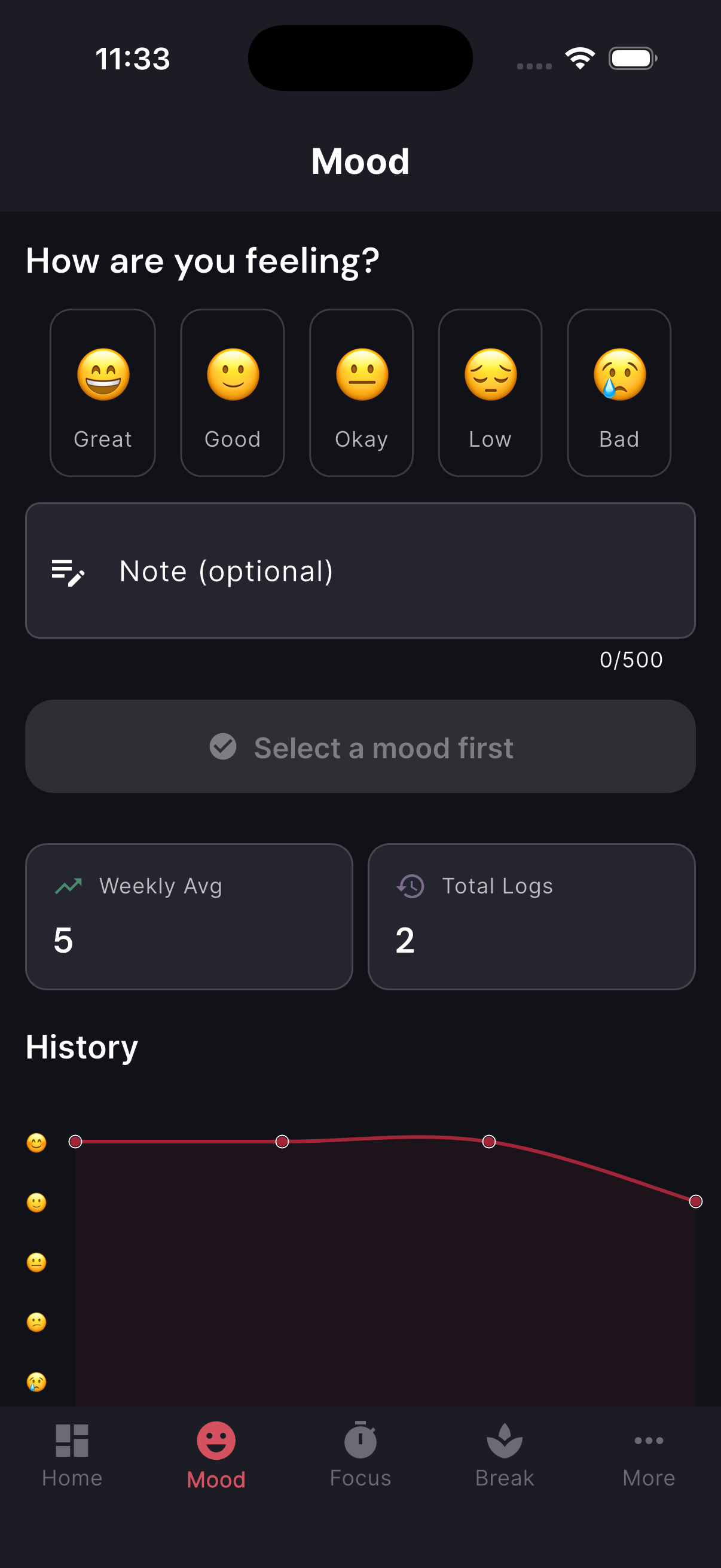
Task: Go to the Home tab
Action: (72, 1456)
